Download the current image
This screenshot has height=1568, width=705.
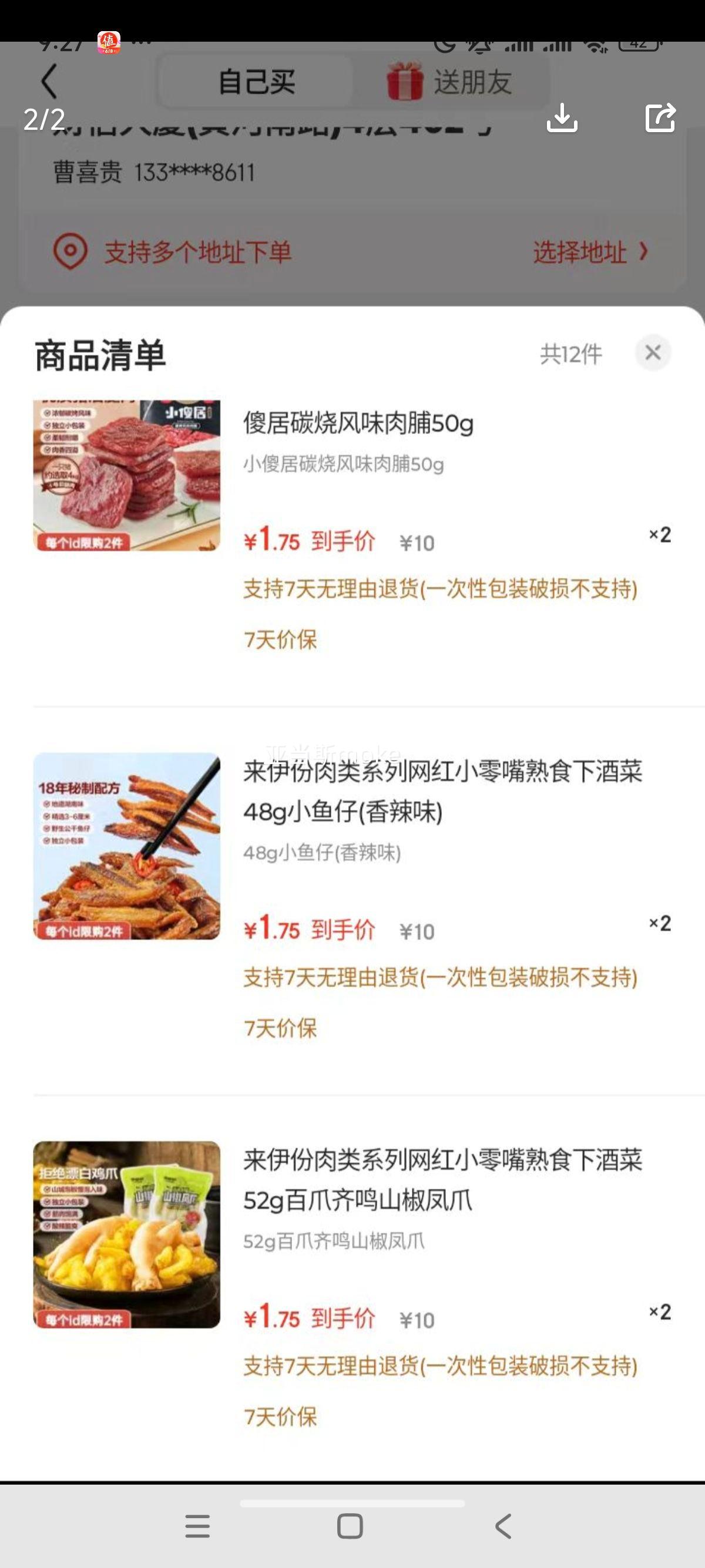pos(561,117)
